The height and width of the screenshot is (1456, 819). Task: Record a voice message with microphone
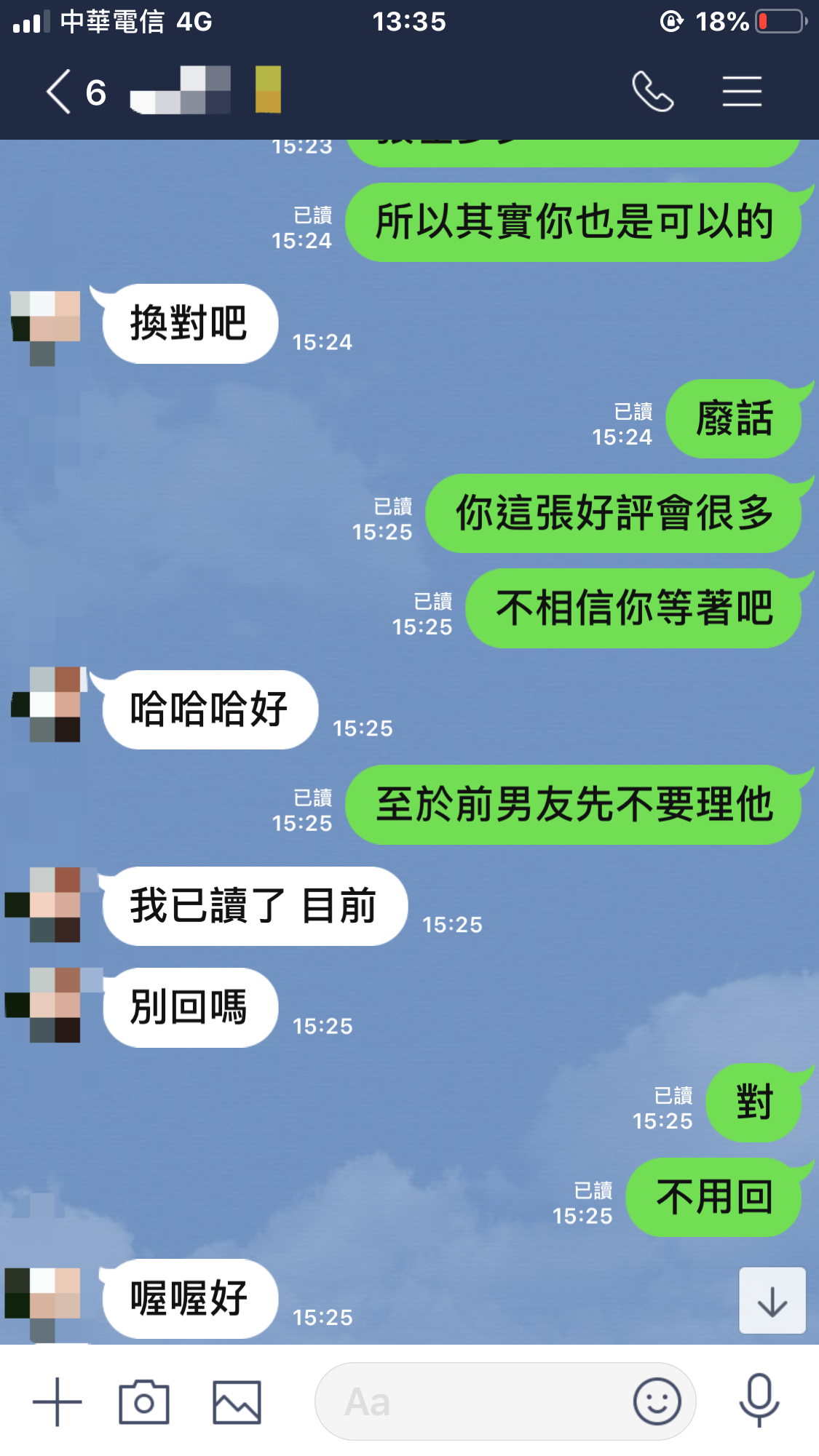tap(759, 1401)
